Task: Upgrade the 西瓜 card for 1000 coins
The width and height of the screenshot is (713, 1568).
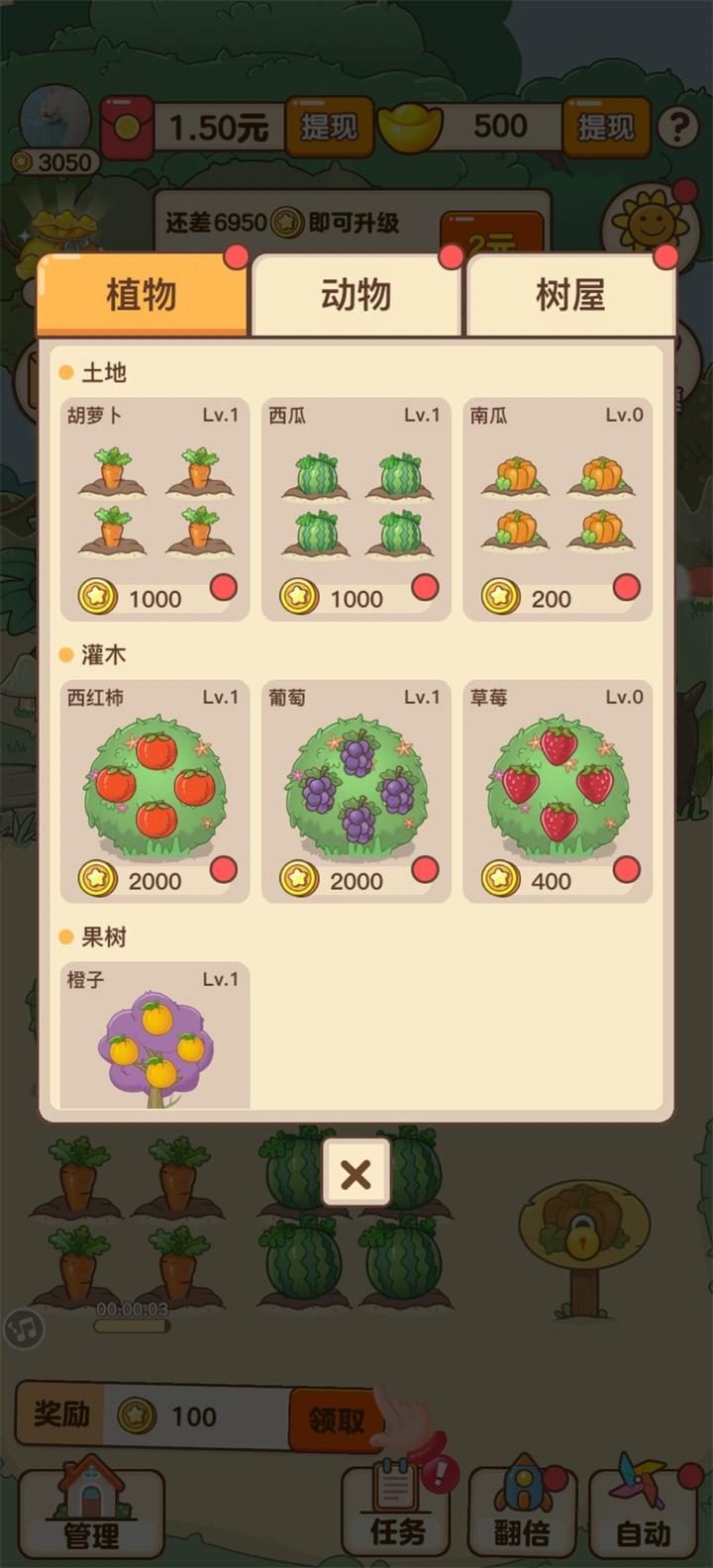Action: (356, 597)
